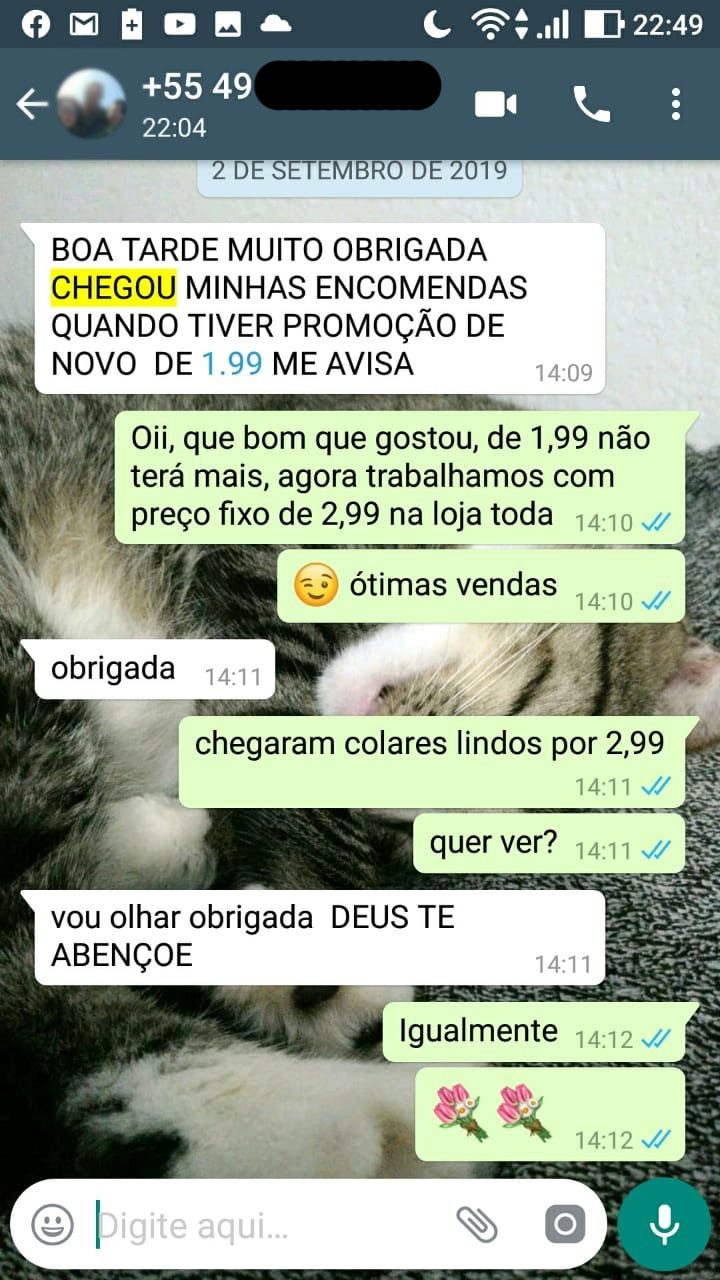Tap the 1.99 link in the message
The width and height of the screenshot is (720, 1280).
pyautogui.click(x=232, y=363)
